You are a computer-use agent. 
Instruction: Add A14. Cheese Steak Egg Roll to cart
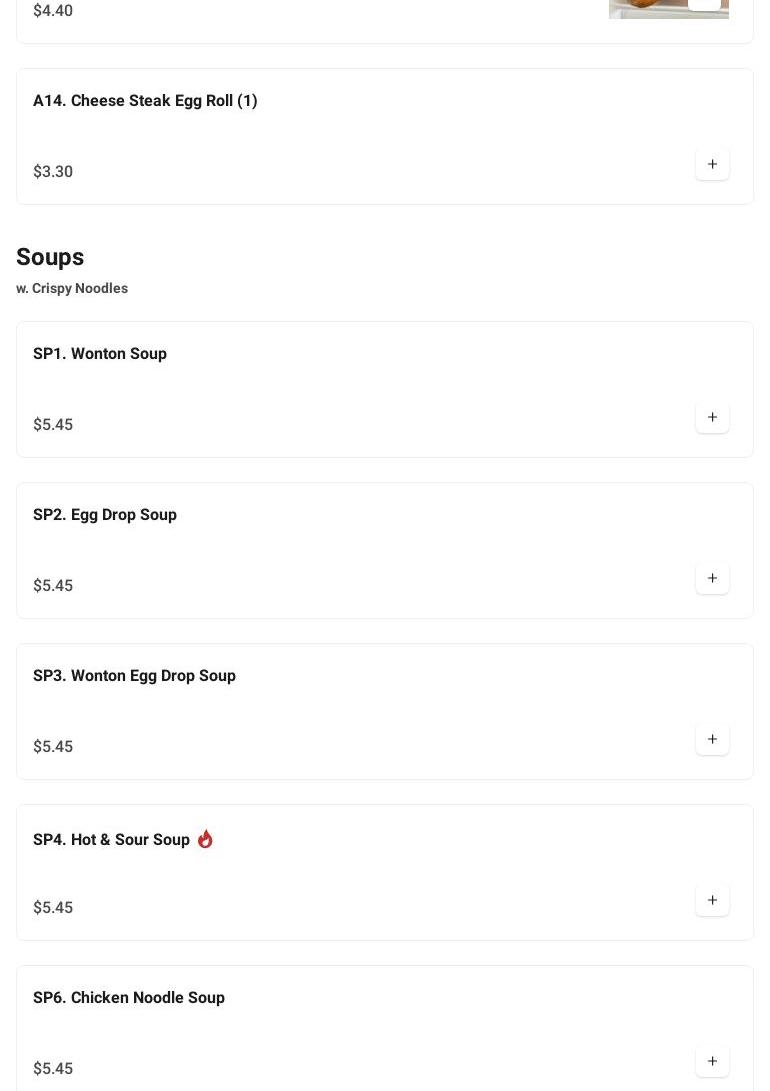coord(712,164)
